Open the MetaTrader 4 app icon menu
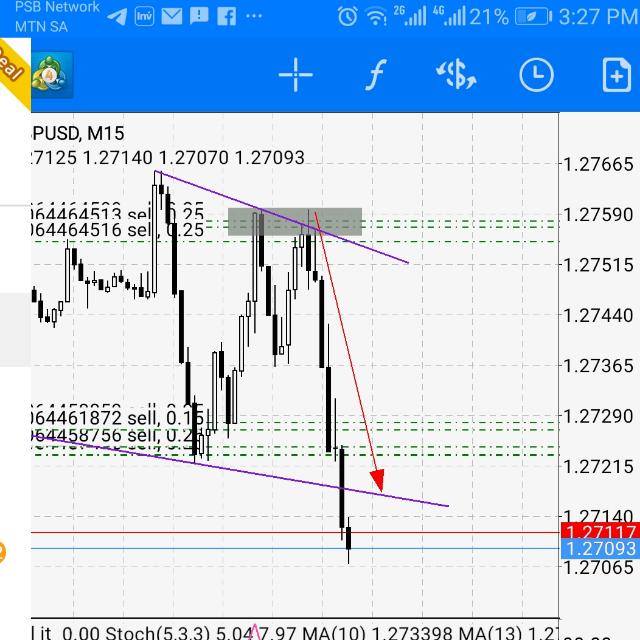 click(52, 75)
